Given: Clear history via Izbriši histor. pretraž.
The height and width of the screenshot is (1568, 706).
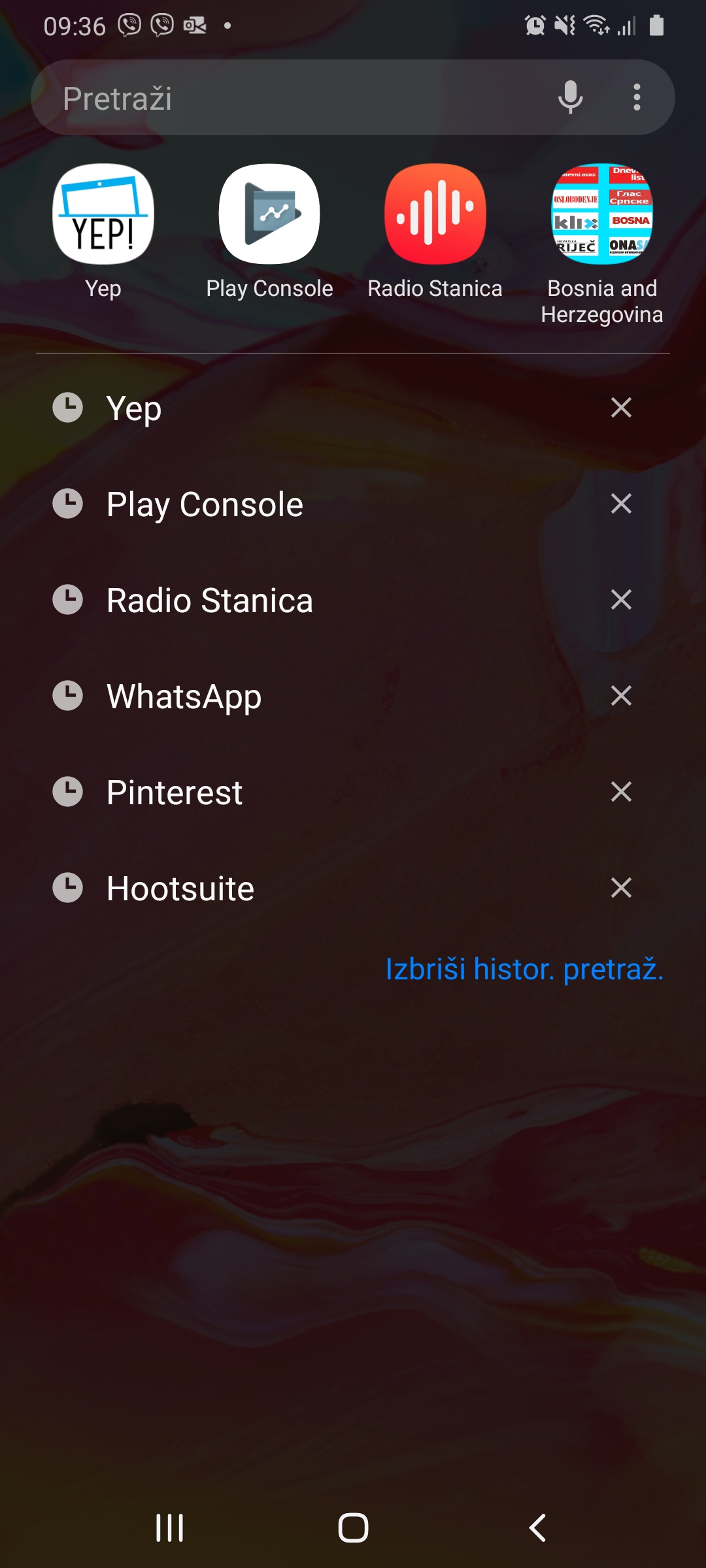Looking at the screenshot, I should (x=524, y=969).
